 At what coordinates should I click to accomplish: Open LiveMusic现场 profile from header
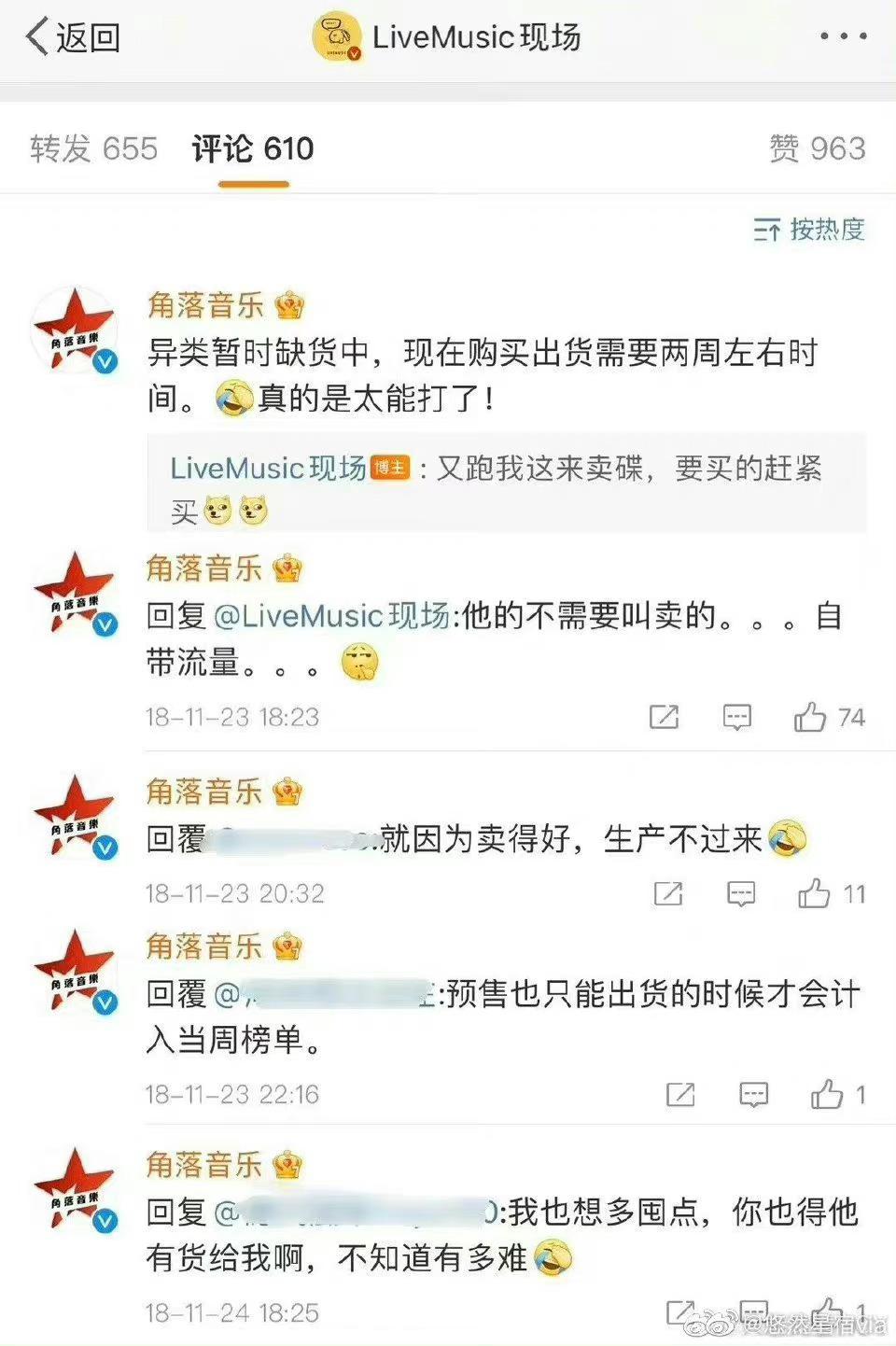tap(446, 37)
